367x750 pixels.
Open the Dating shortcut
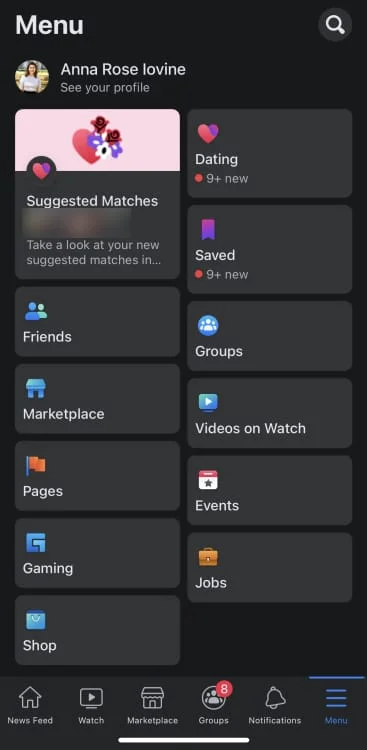click(x=269, y=153)
